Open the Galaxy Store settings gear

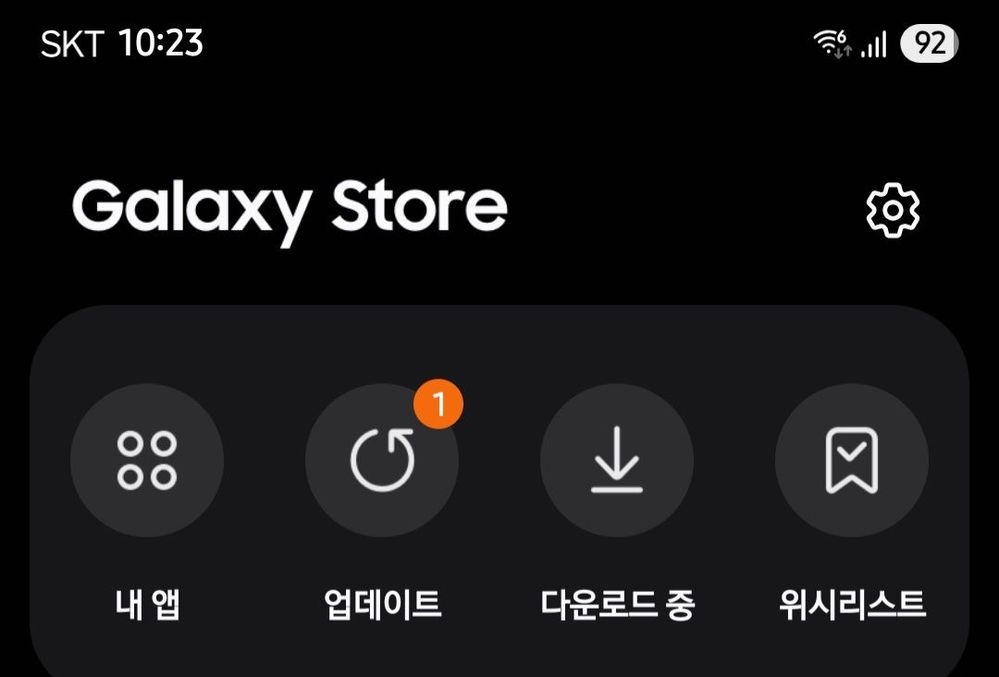(892, 210)
